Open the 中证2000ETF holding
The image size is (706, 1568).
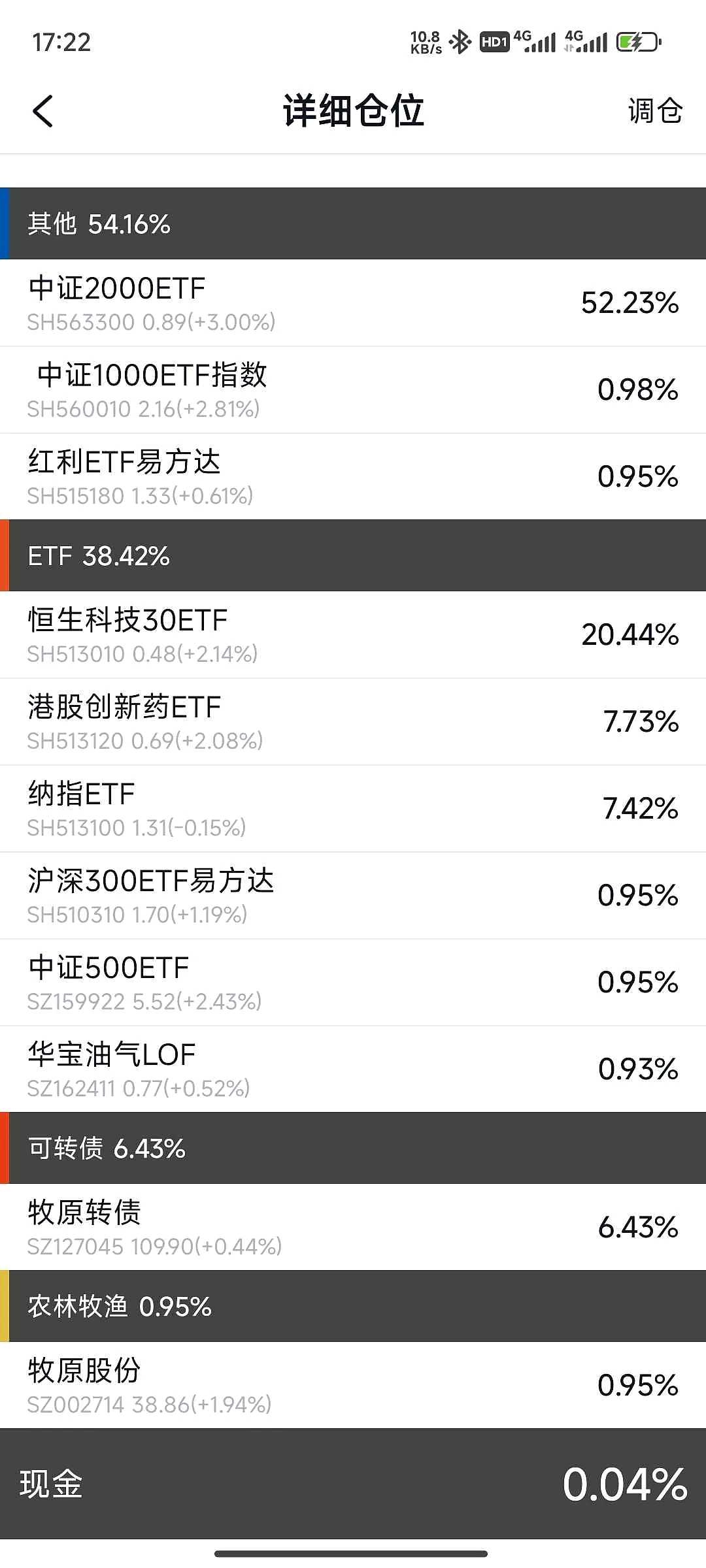(x=353, y=303)
